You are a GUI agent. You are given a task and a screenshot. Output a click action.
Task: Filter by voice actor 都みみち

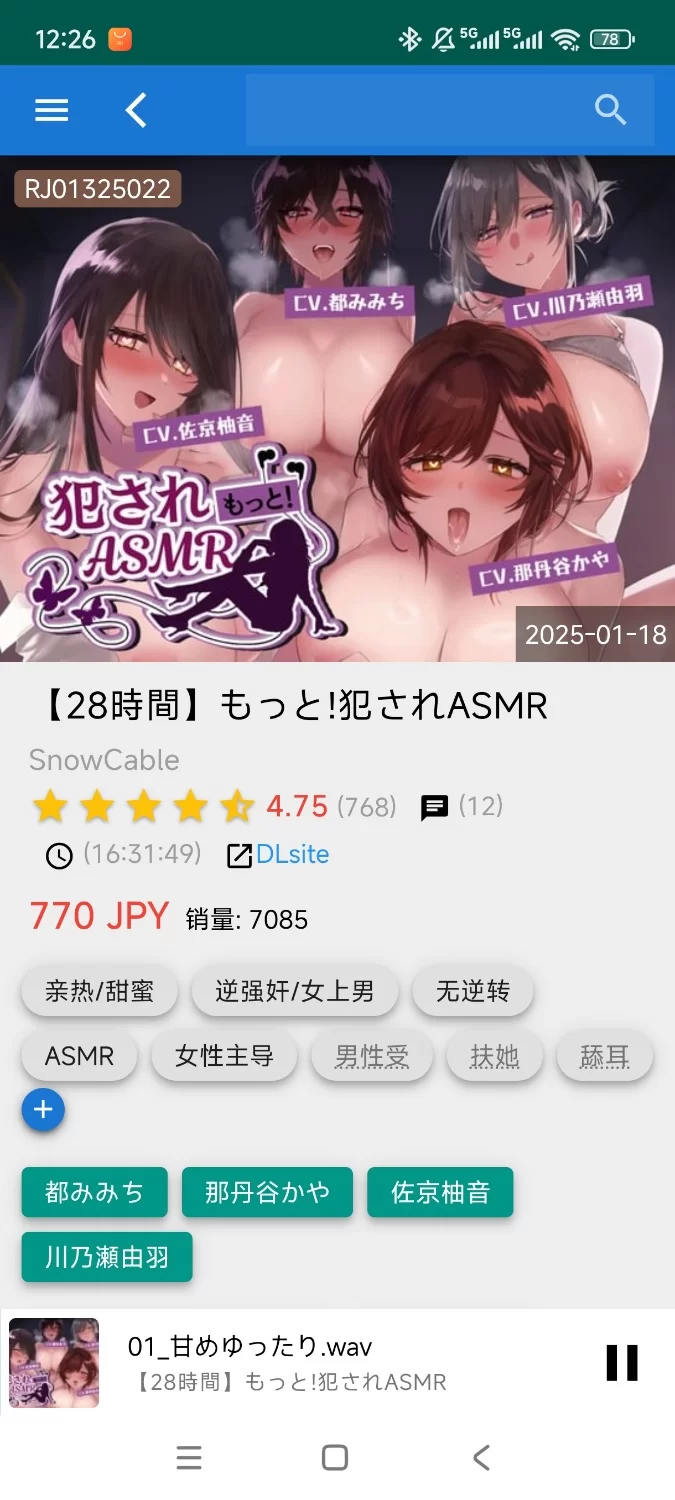(x=94, y=1192)
